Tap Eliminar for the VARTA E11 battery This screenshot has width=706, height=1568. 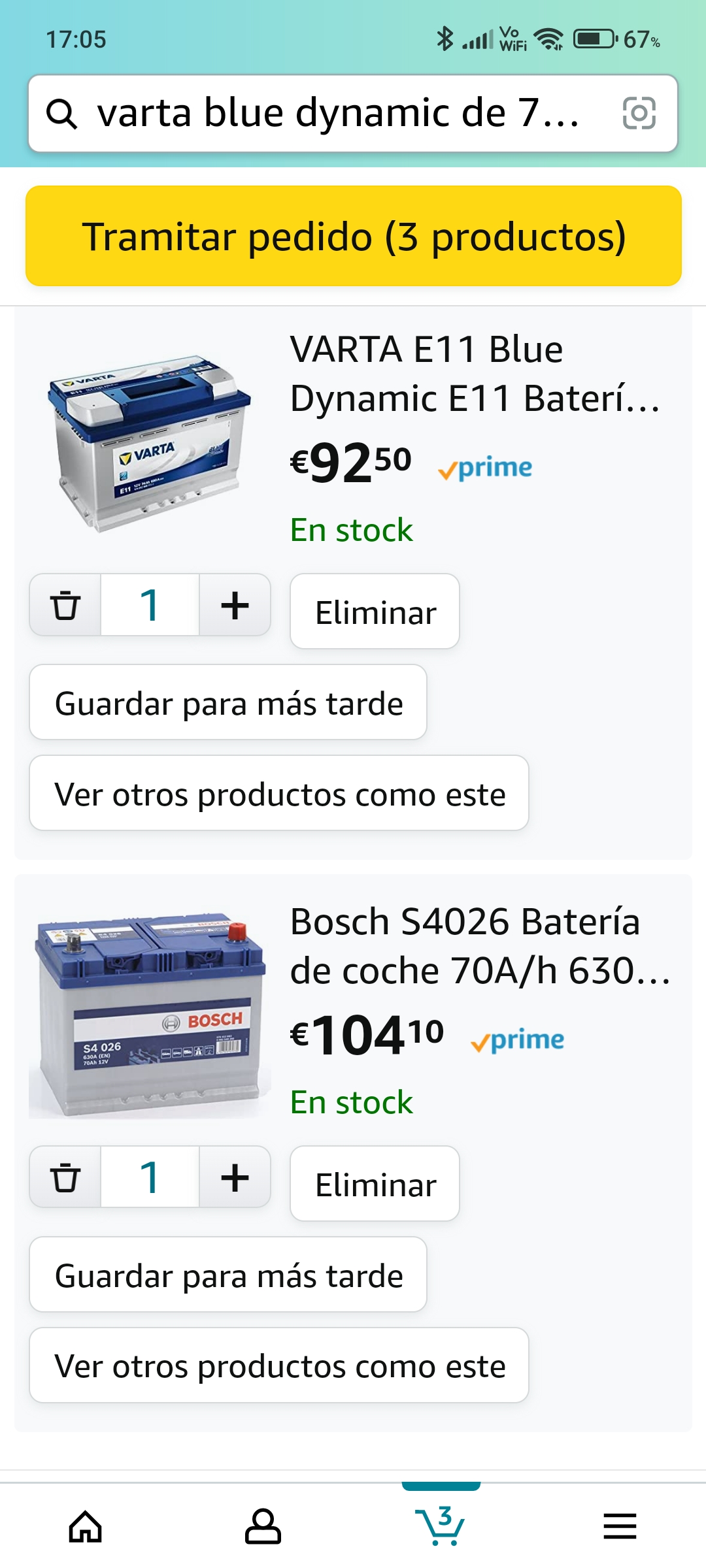(x=375, y=612)
